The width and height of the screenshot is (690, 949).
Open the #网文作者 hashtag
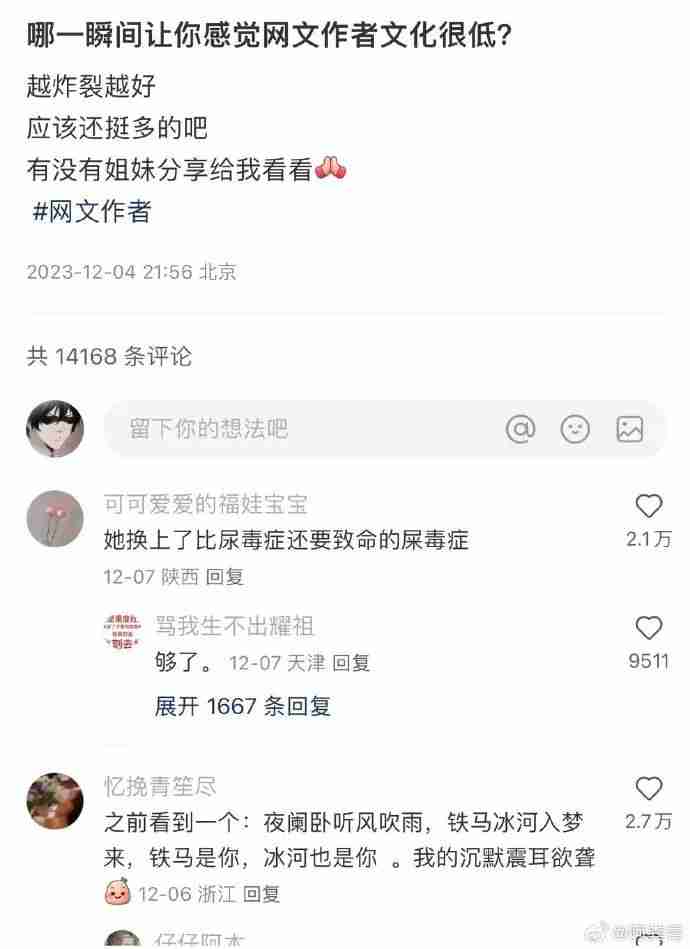click(x=91, y=213)
